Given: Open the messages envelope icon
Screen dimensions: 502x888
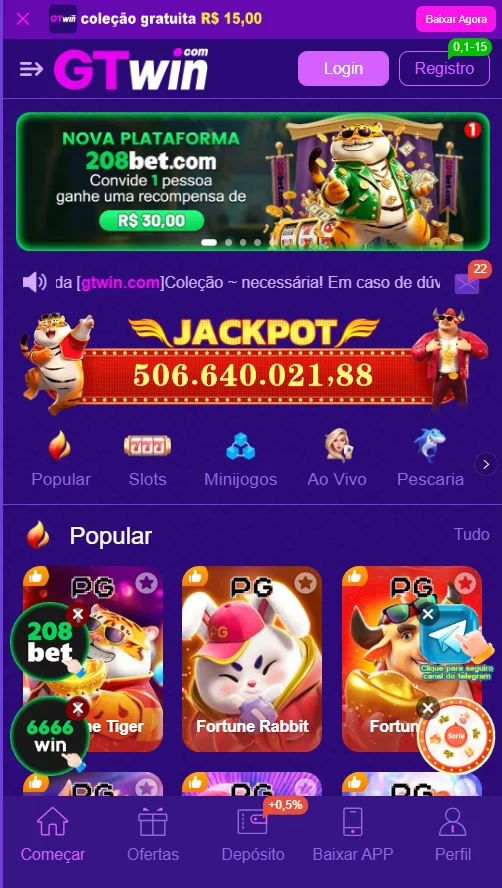Looking at the screenshot, I should click(467, 283).
